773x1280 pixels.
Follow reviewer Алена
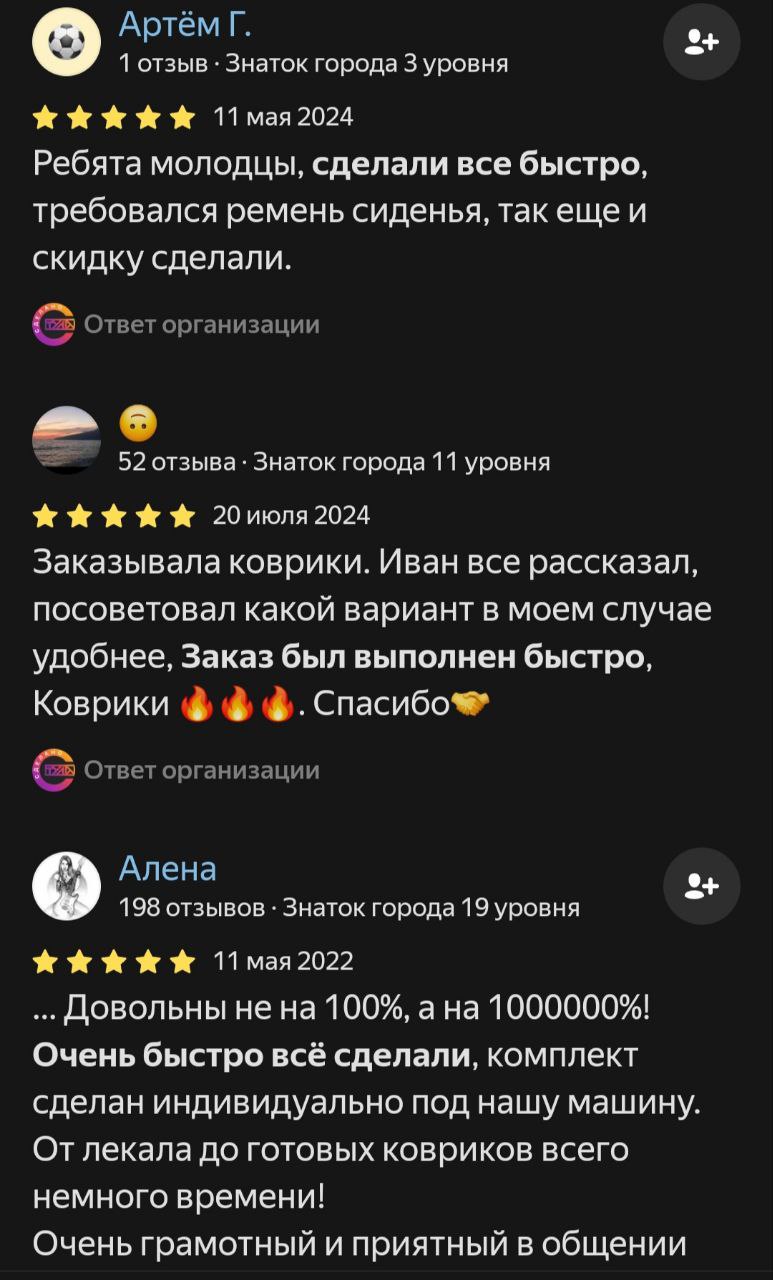pyautogui.click(x=701, y=886)
